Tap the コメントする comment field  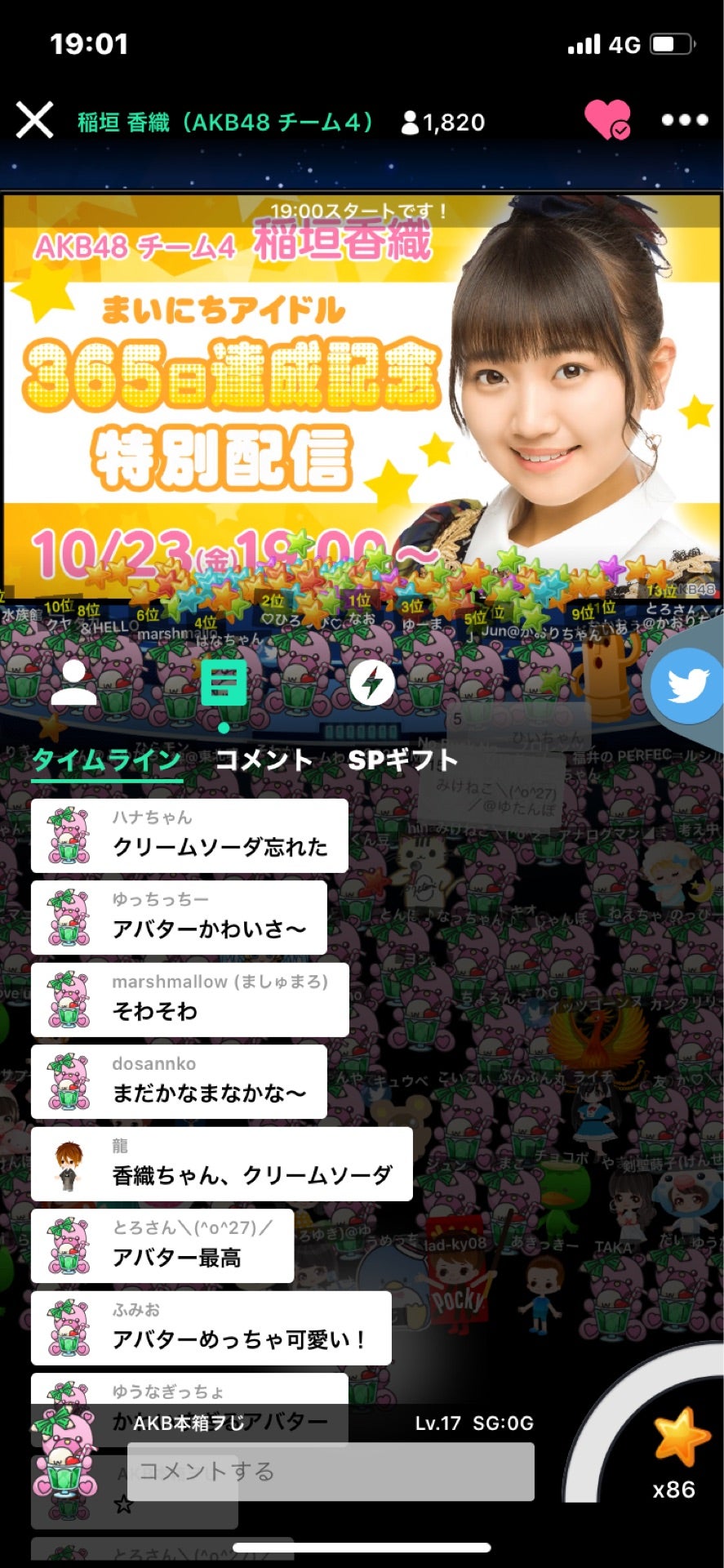(331, 1472)
